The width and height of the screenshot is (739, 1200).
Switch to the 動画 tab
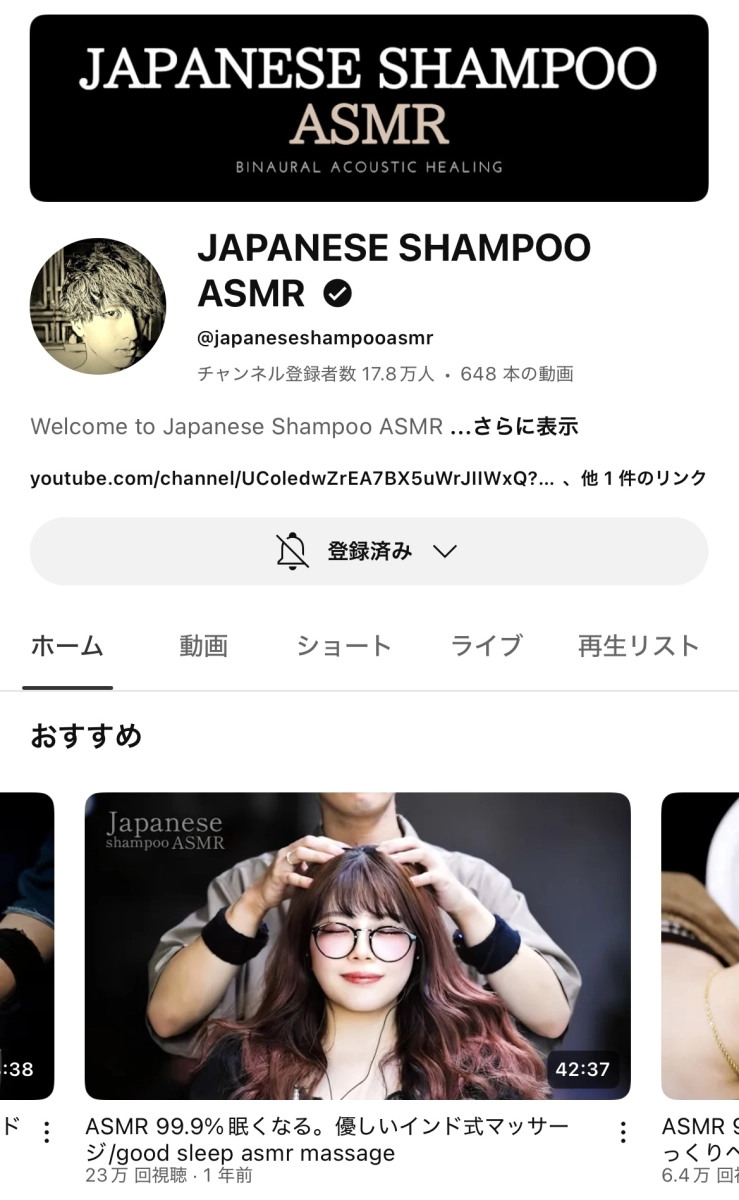click(x=203, y=646)
